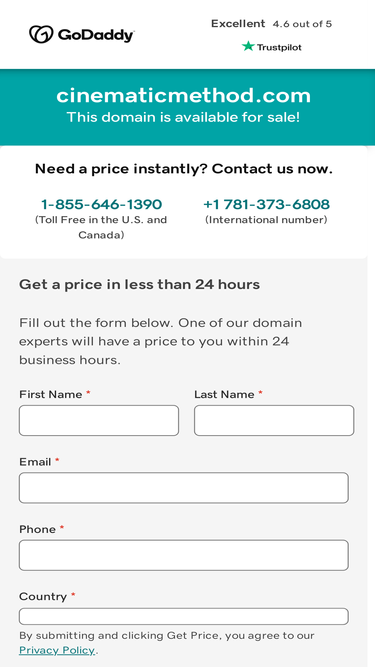Open the Privacy Policy link
The image size is (375, 667).
[x=57, y=650]
